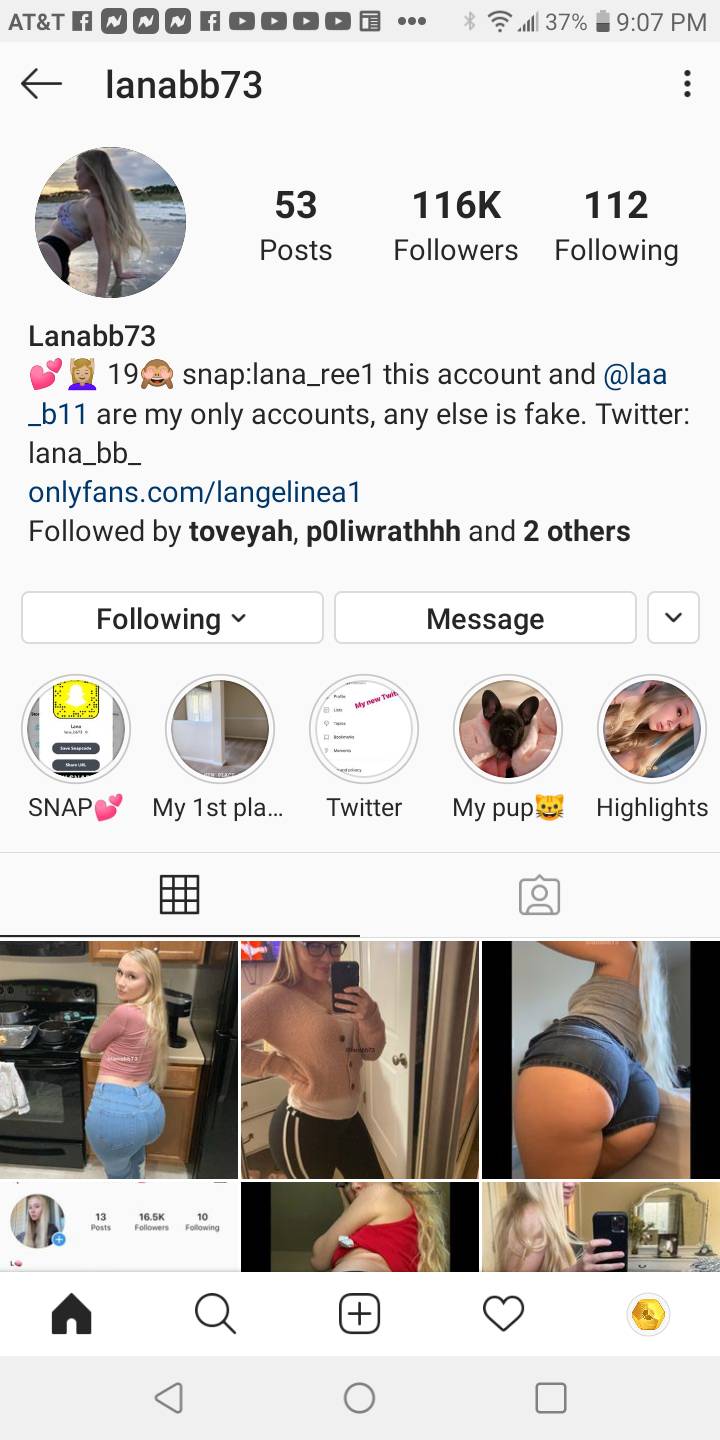Create a new post with plus icon
Screen dimensions: 720x1440
[x=359, y=1314]
